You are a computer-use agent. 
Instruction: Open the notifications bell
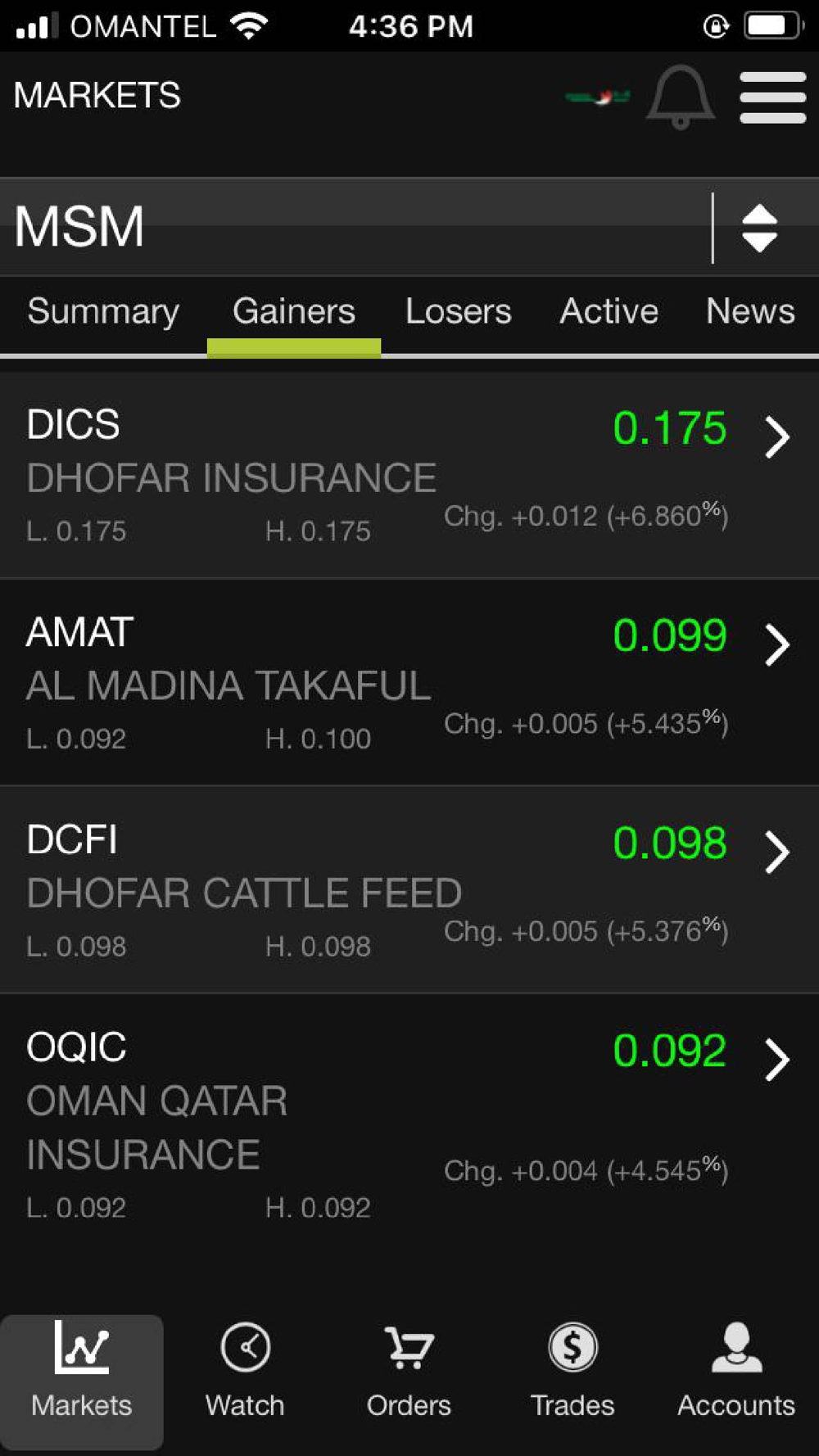click(680, 97)
